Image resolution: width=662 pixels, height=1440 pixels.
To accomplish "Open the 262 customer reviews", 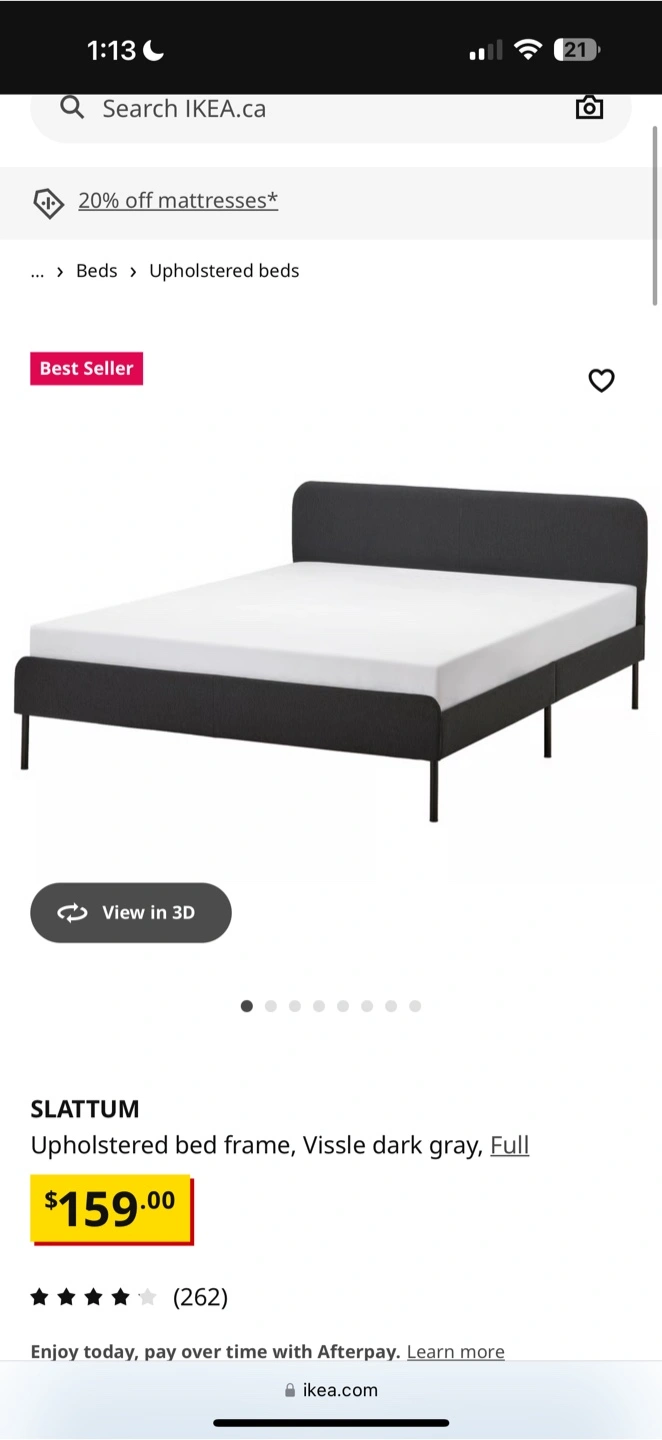I will click(x=200, y=1297).
